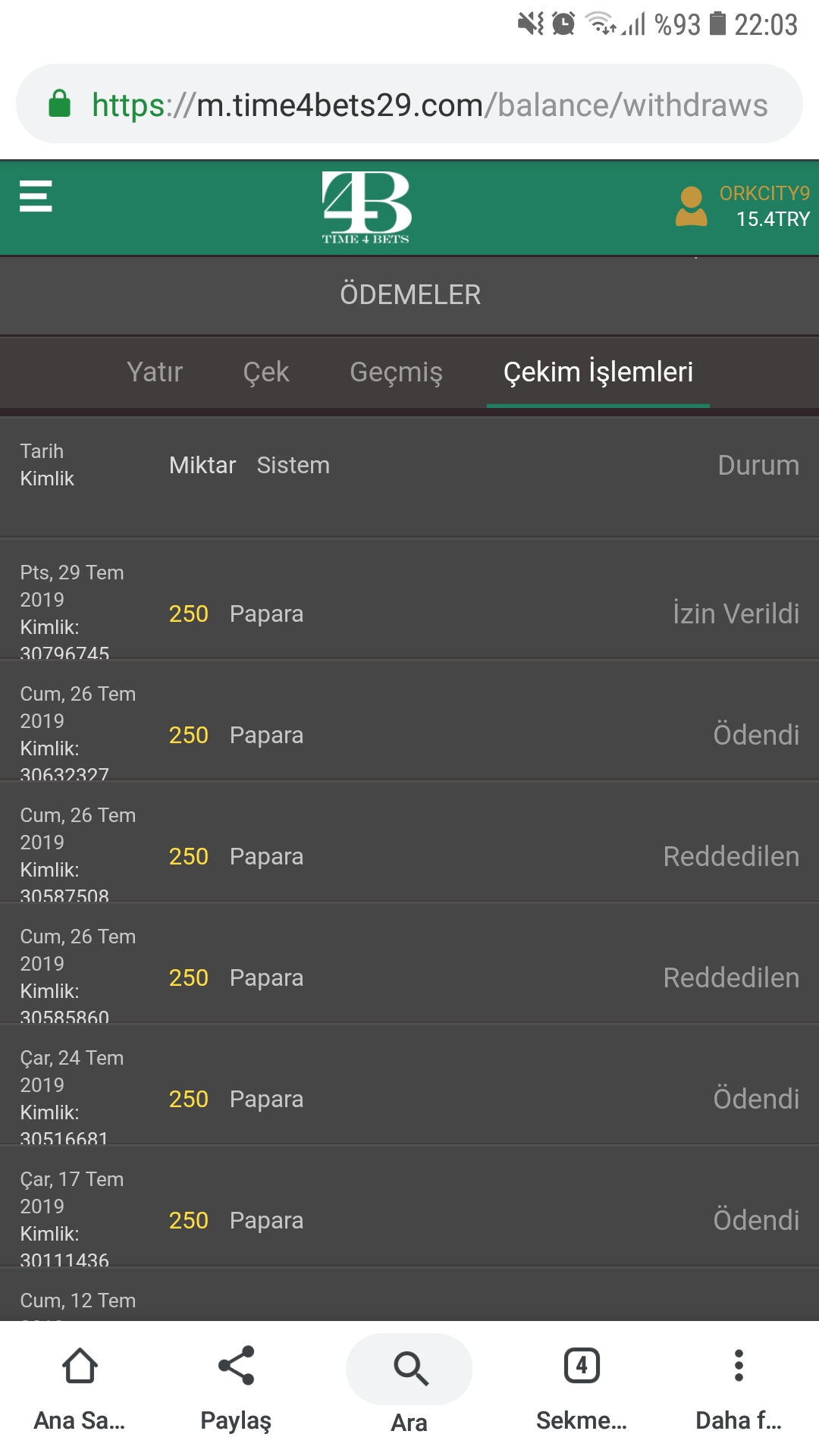Switch to the Çek tab
Screen dimensions: 819x1456
266,372
